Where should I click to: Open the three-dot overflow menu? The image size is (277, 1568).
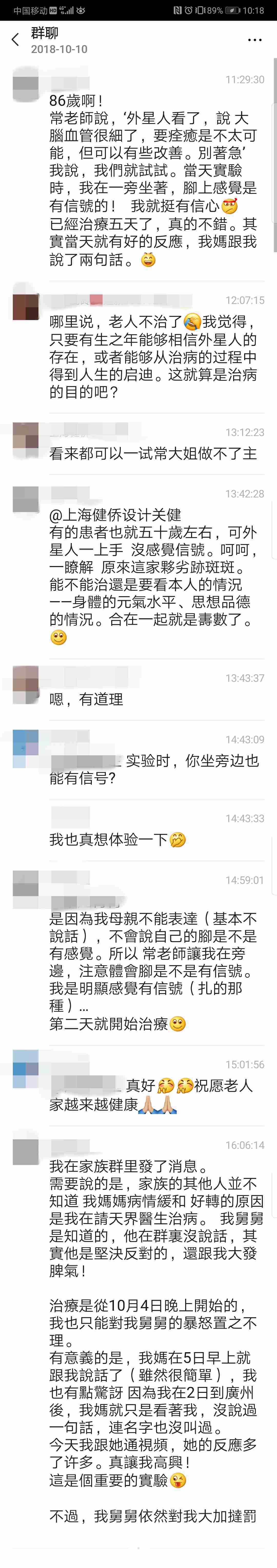(255, 40)
